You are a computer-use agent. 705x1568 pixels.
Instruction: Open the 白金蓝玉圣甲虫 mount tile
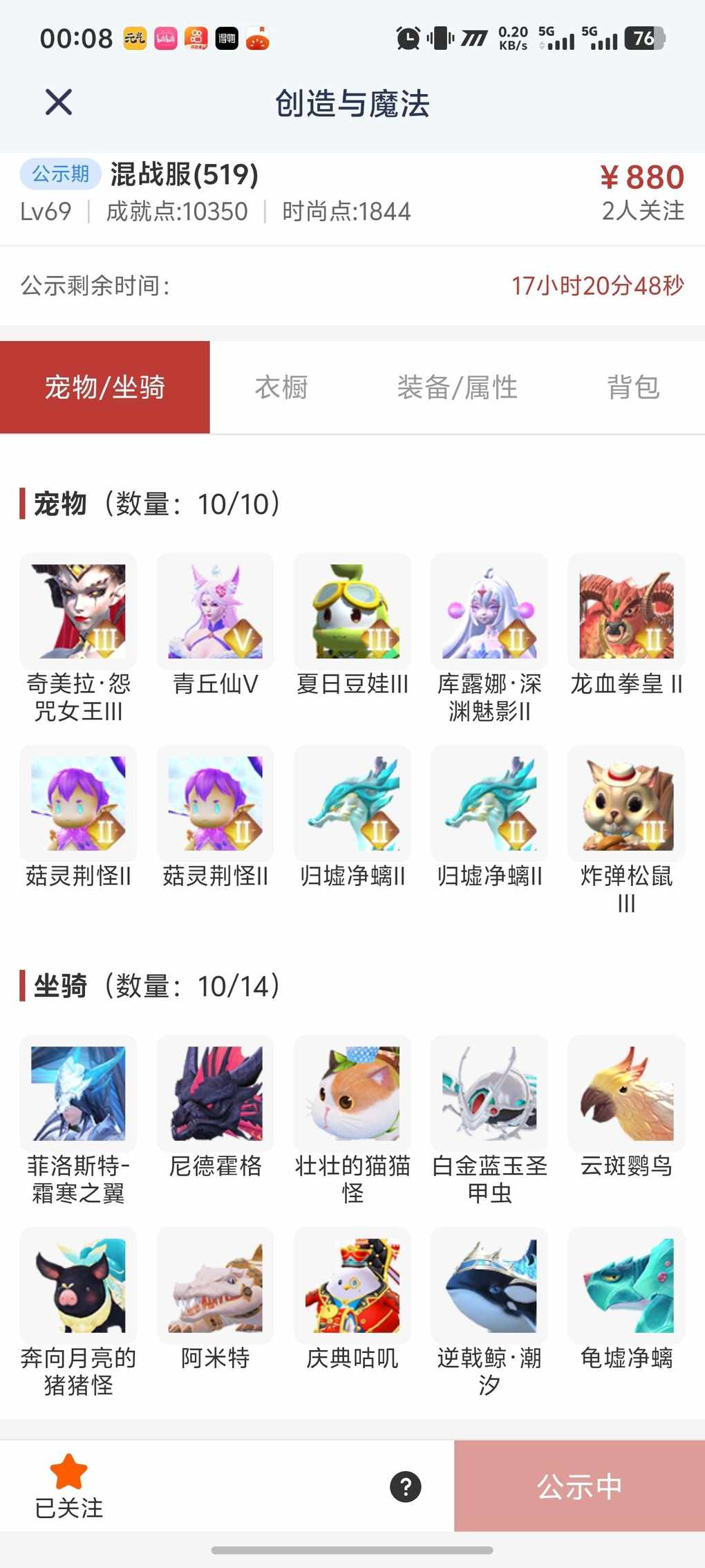[x=489, y=1094]
